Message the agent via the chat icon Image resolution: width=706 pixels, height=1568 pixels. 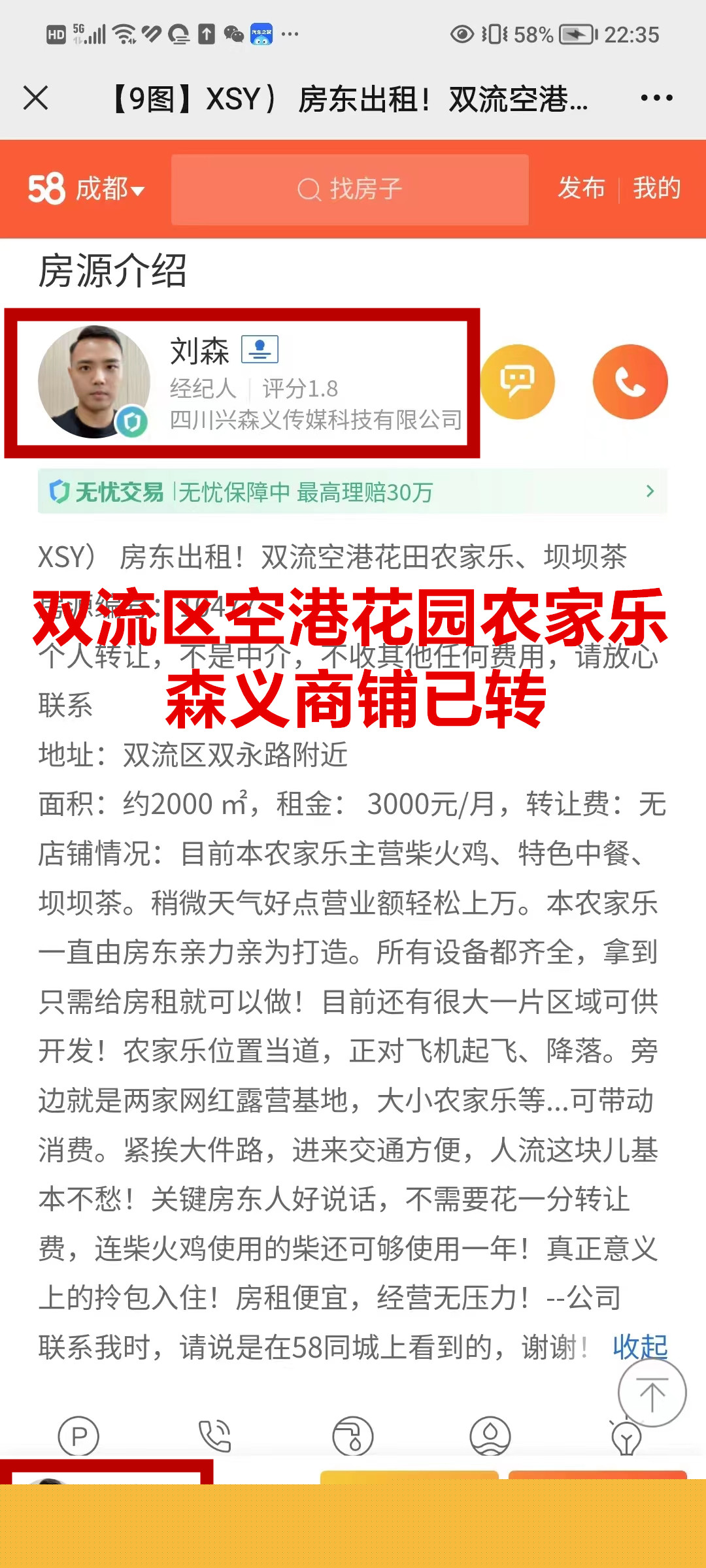click(518, 382)
